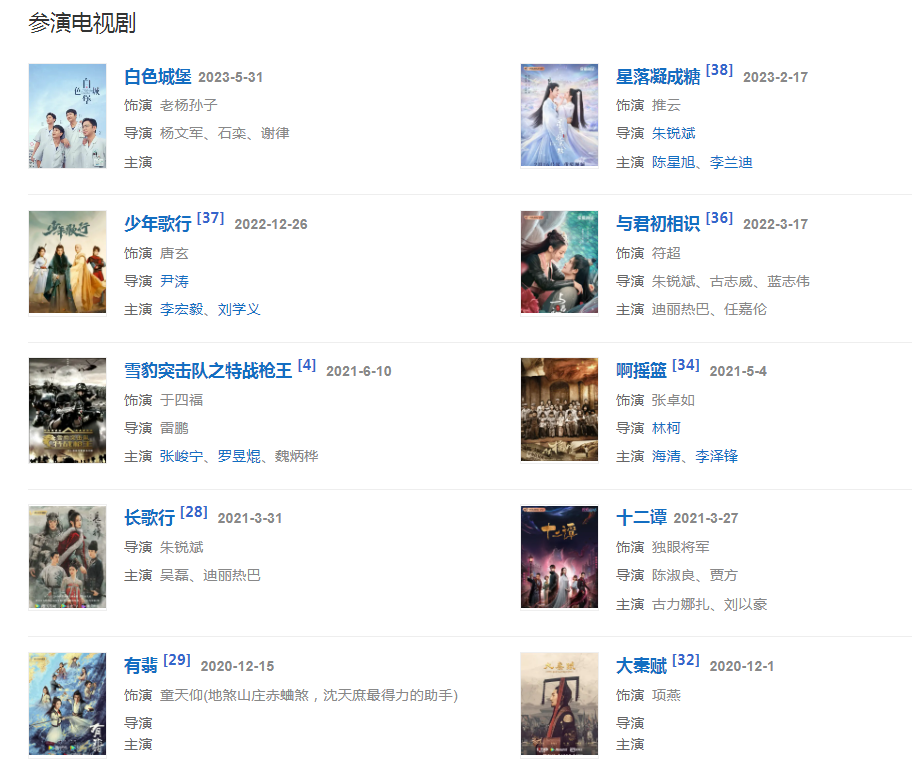Image resolution: width=912 pixels, height=766 pixels.
Task: Open the 星落凝成糖 title link
Action: [658, 77]
